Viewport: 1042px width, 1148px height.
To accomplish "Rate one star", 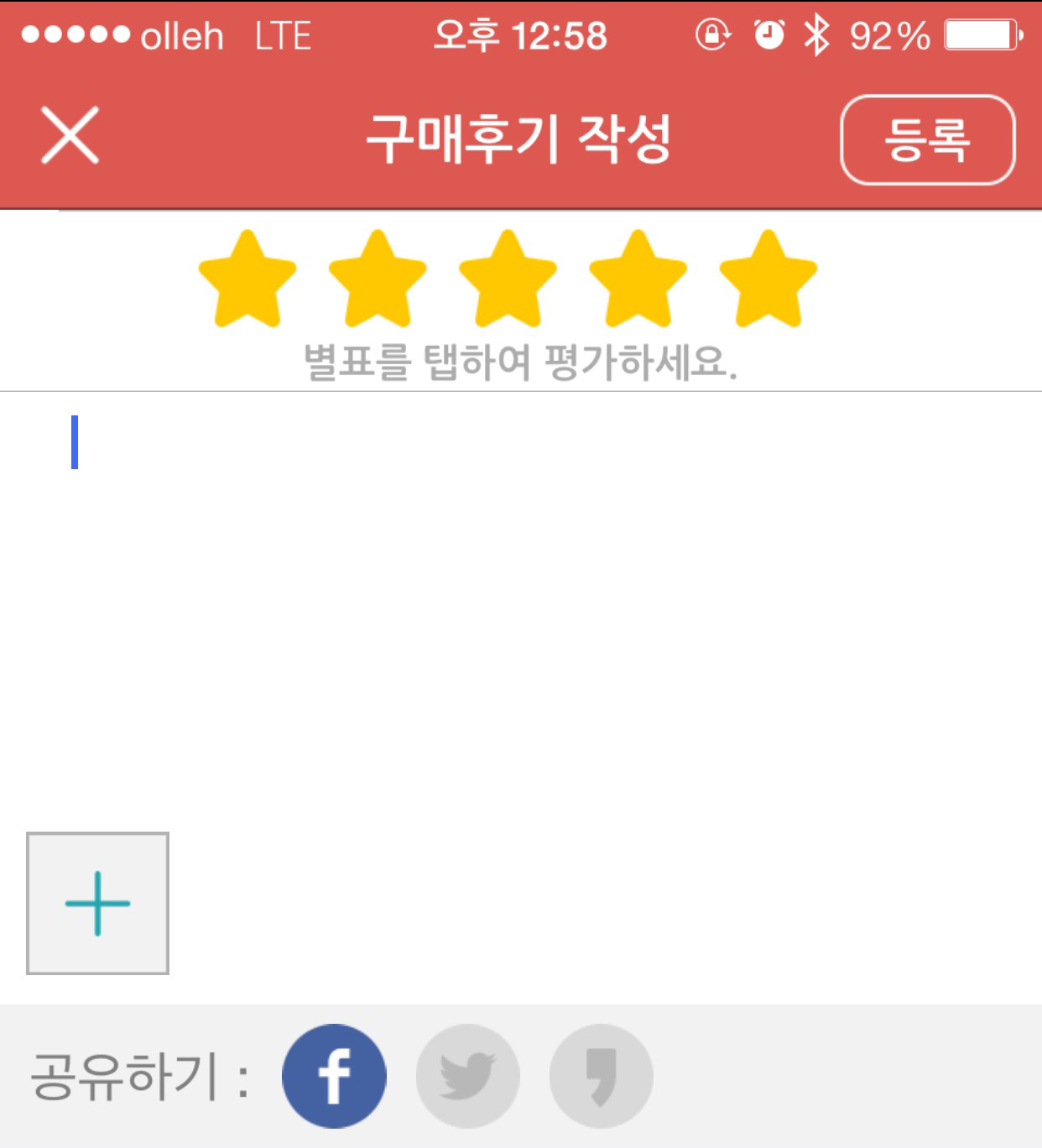I will (x=247, y=279).
